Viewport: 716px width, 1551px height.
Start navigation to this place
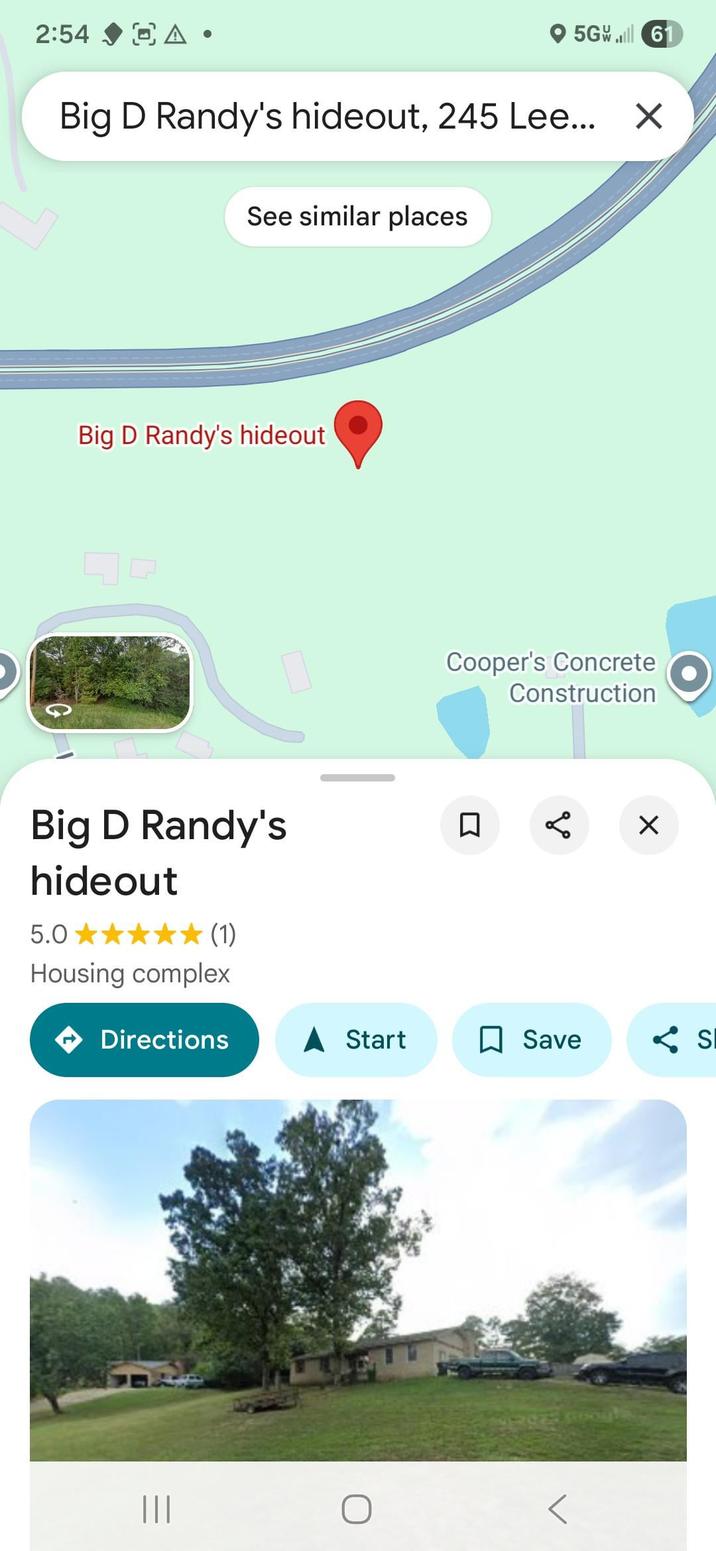pos(356,1040)
